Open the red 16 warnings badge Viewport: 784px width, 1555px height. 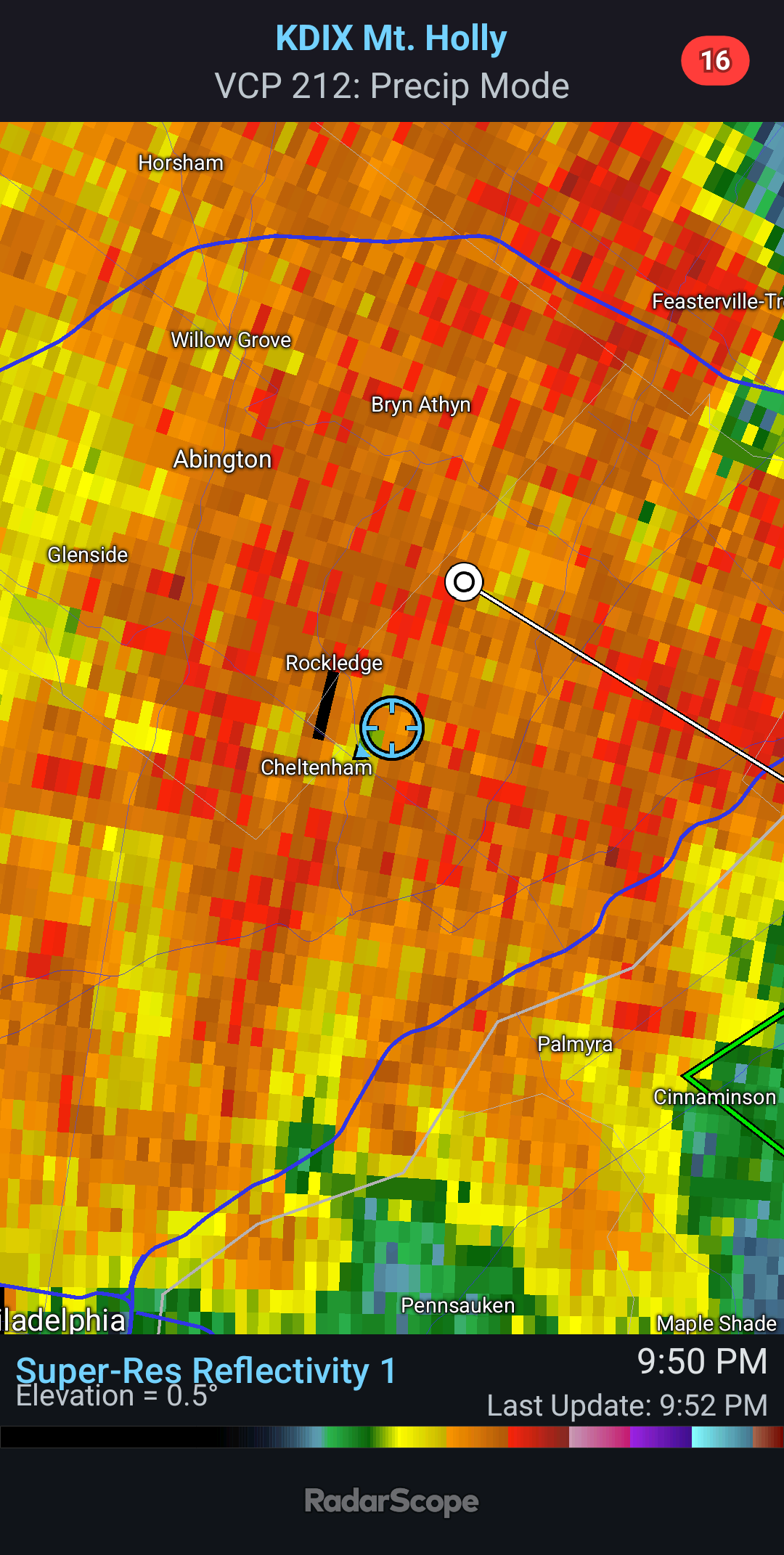coord(715,61)
